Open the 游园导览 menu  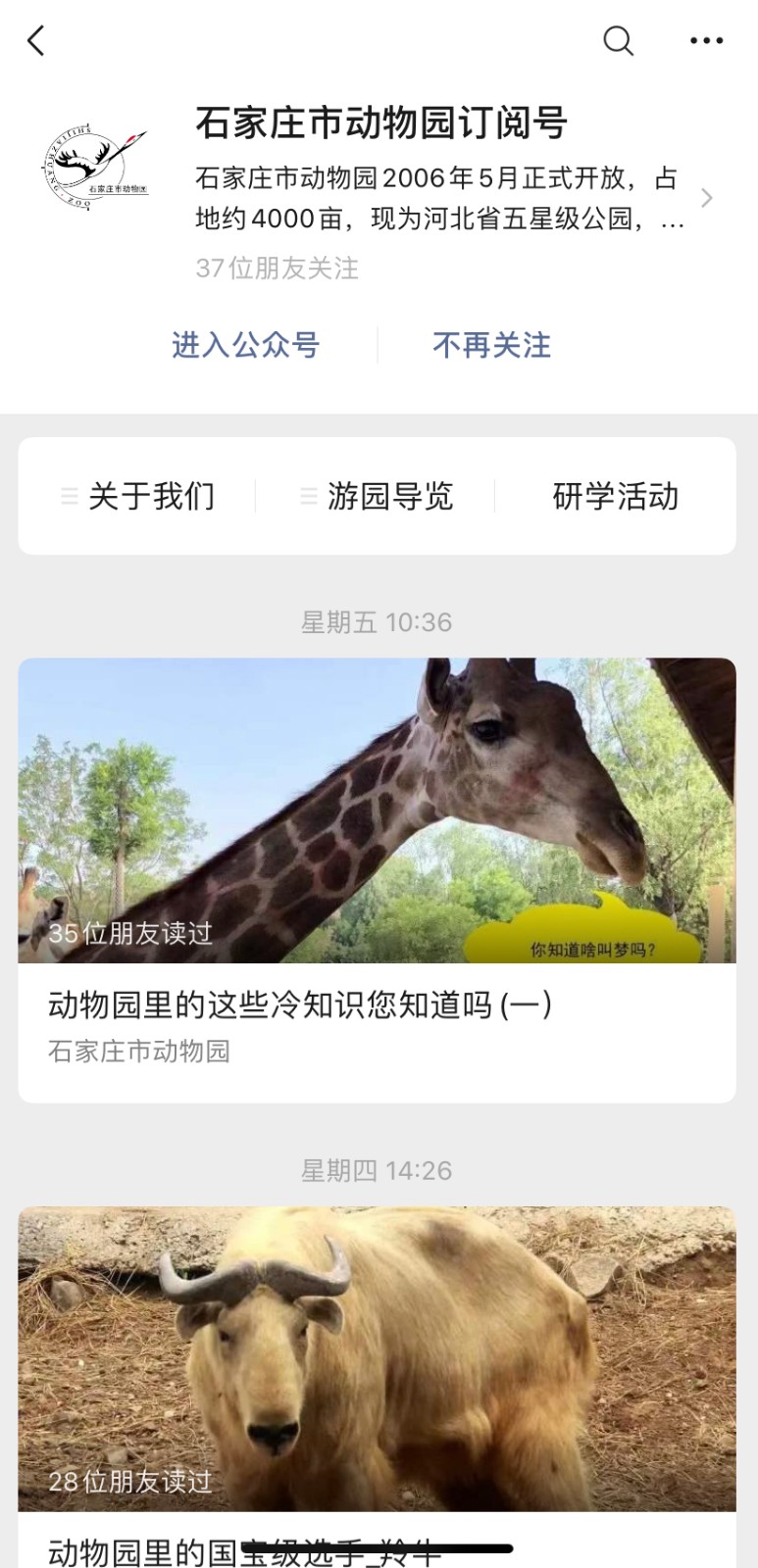pos(378,497)
